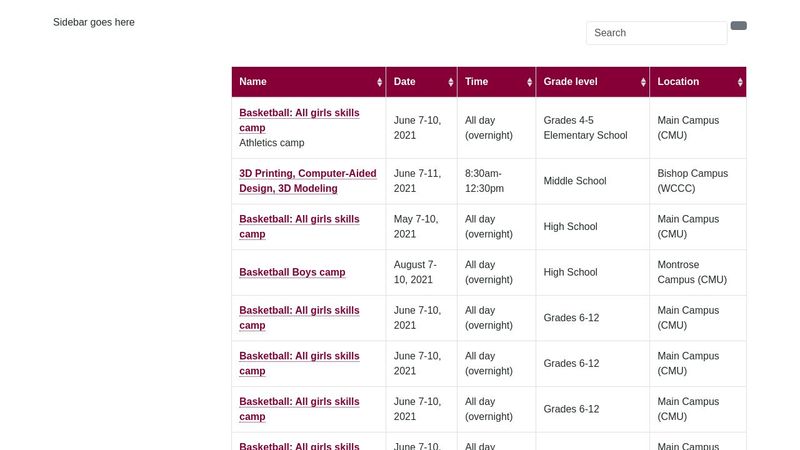Viewport: 800px width, 450px height.
Task: Tap the gray search submit button
Action: 738,26
